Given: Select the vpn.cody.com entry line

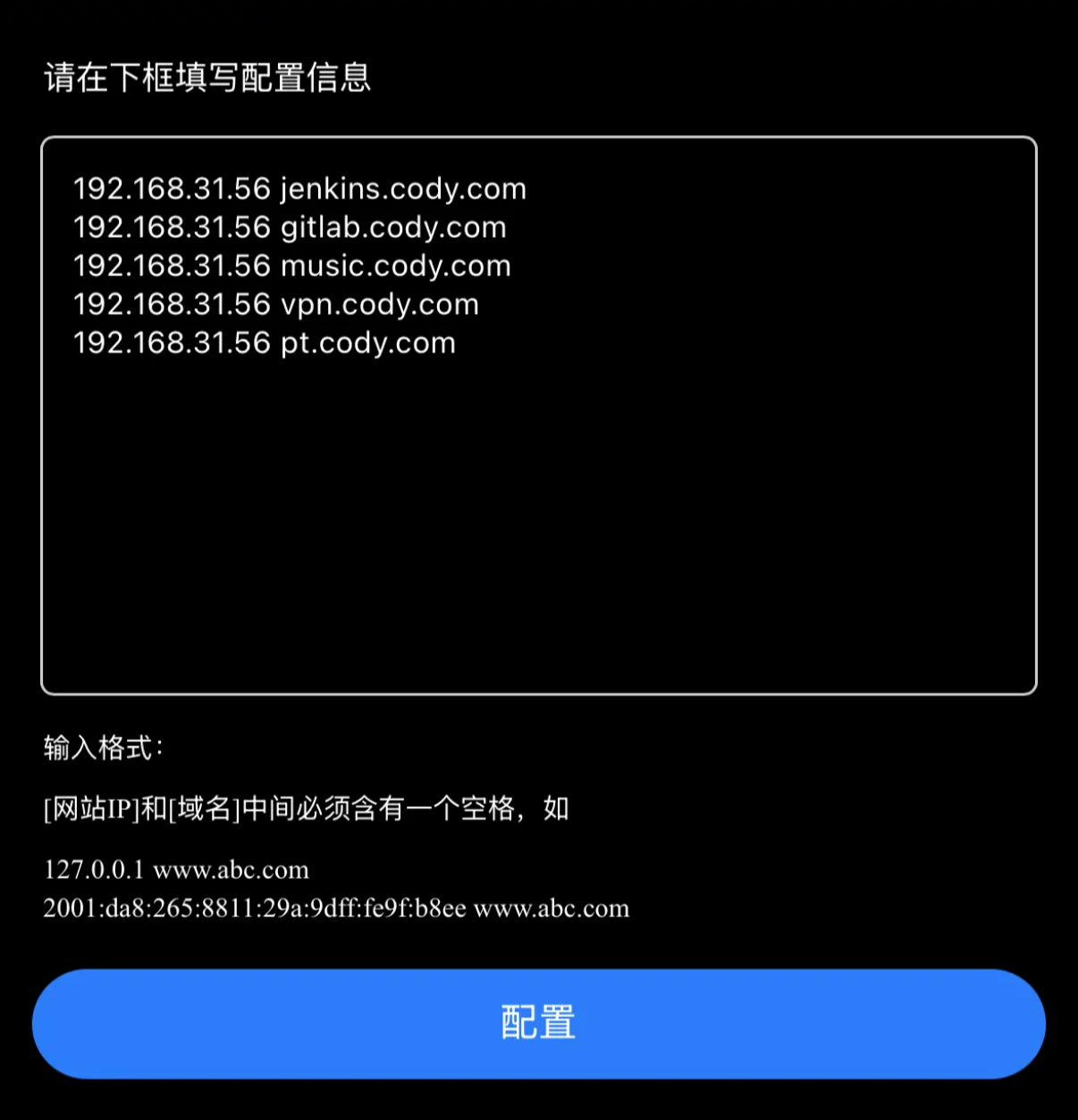Looking at the screenshot, I should [275, 304].
